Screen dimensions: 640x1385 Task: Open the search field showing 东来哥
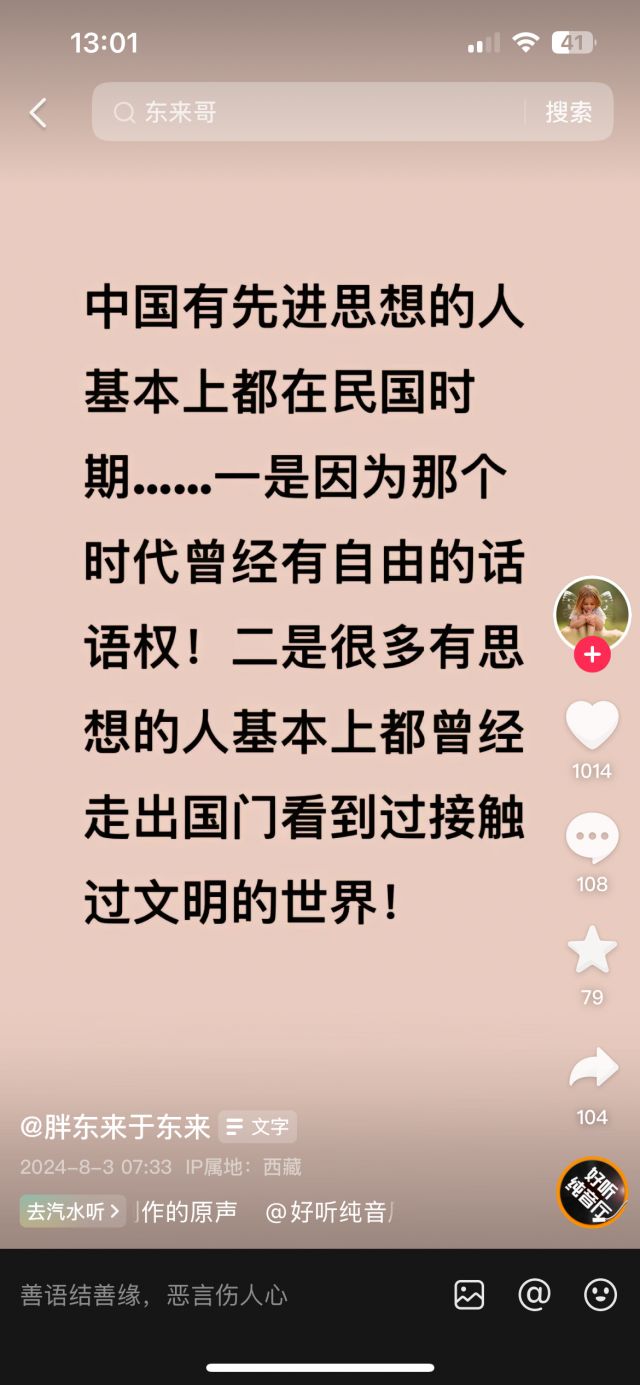tap(310, 112)
